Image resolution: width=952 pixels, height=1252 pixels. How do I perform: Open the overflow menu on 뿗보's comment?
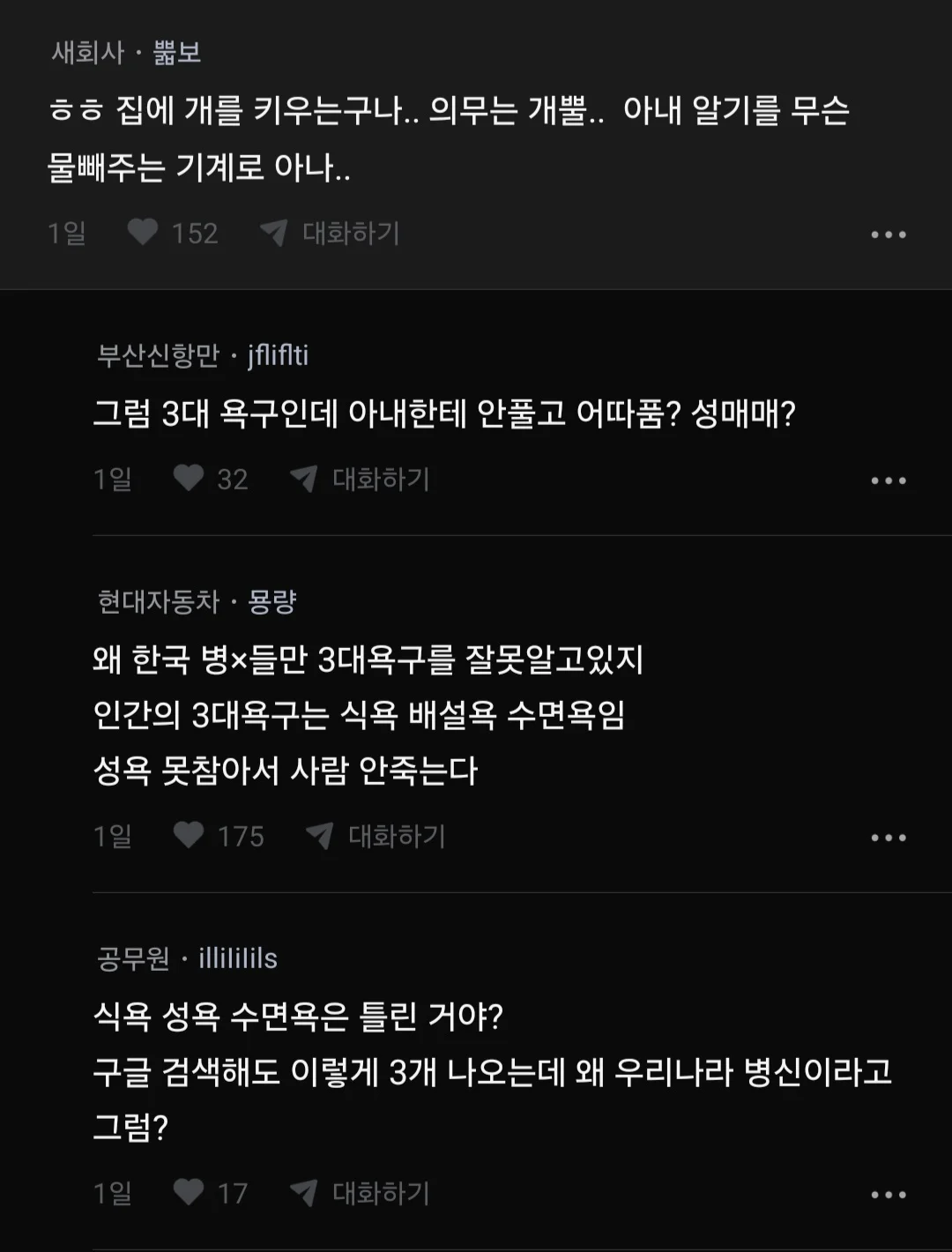pyautogui.click(x=888, y=235)
